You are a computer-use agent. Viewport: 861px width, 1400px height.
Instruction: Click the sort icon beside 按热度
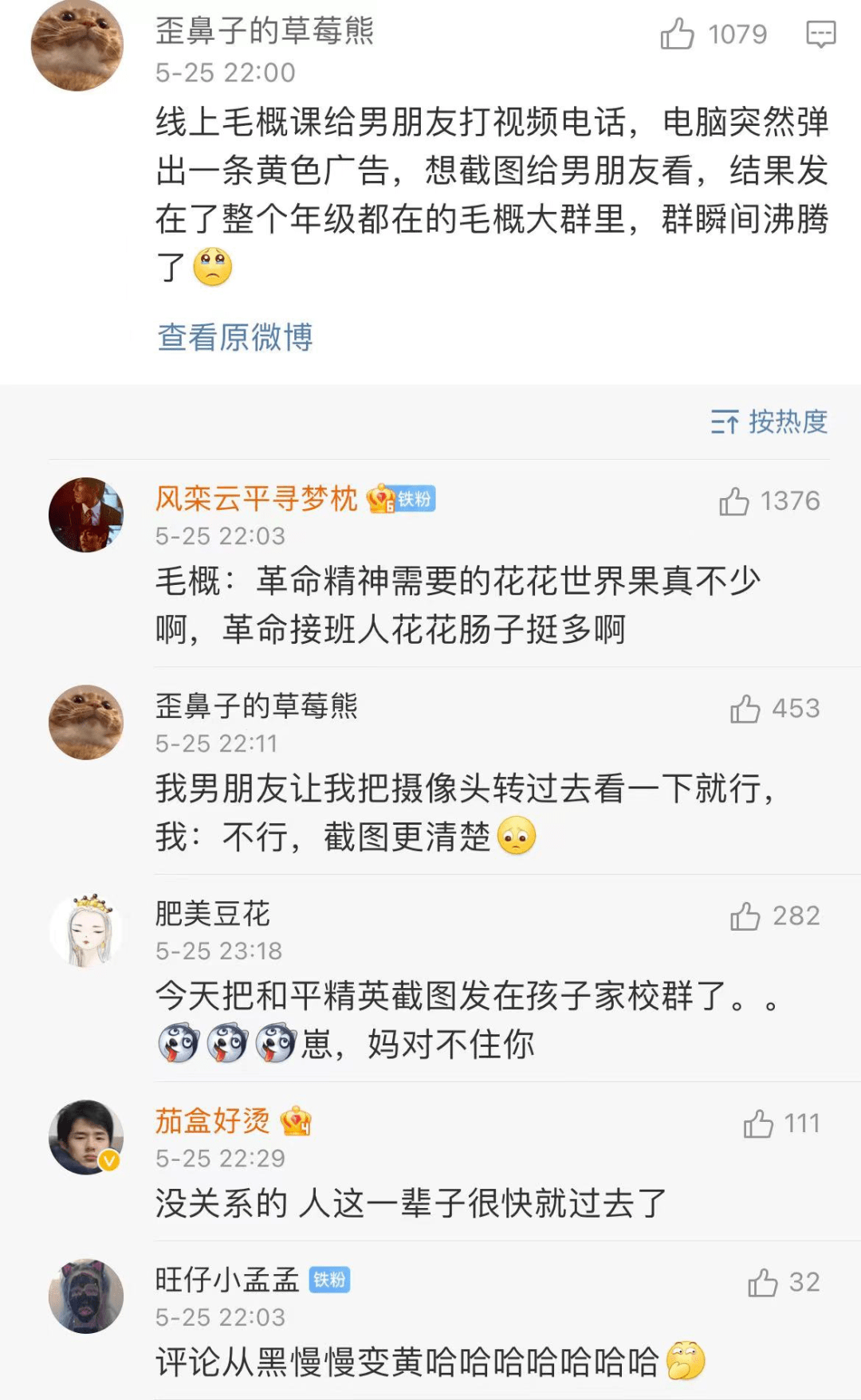(724, 423)
